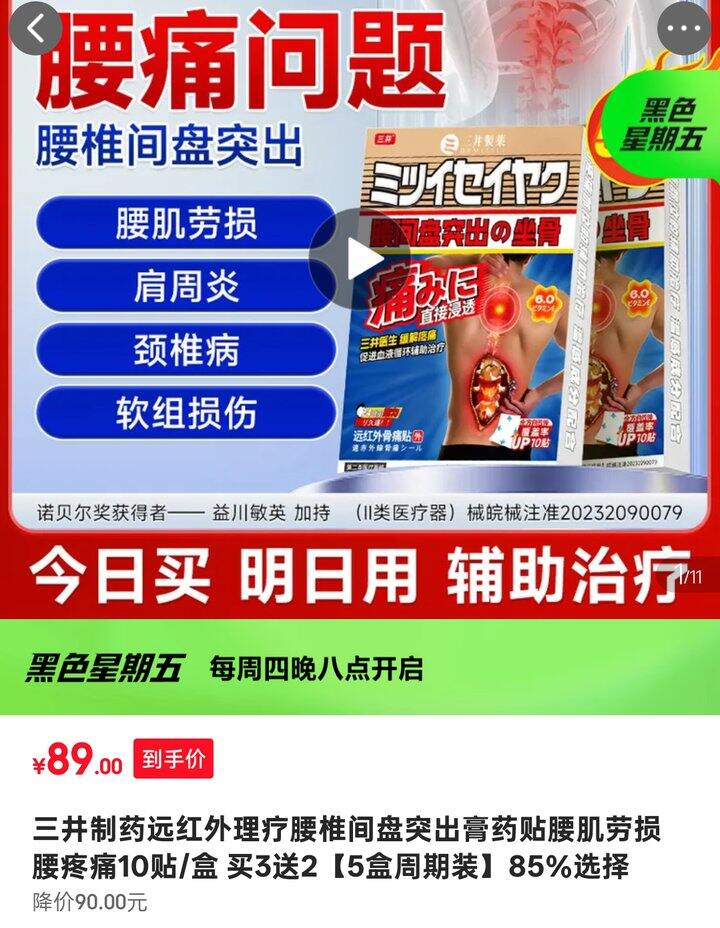Open the three-dot overflow menu
Screen dimensions: 720x928
coord(685,29)
